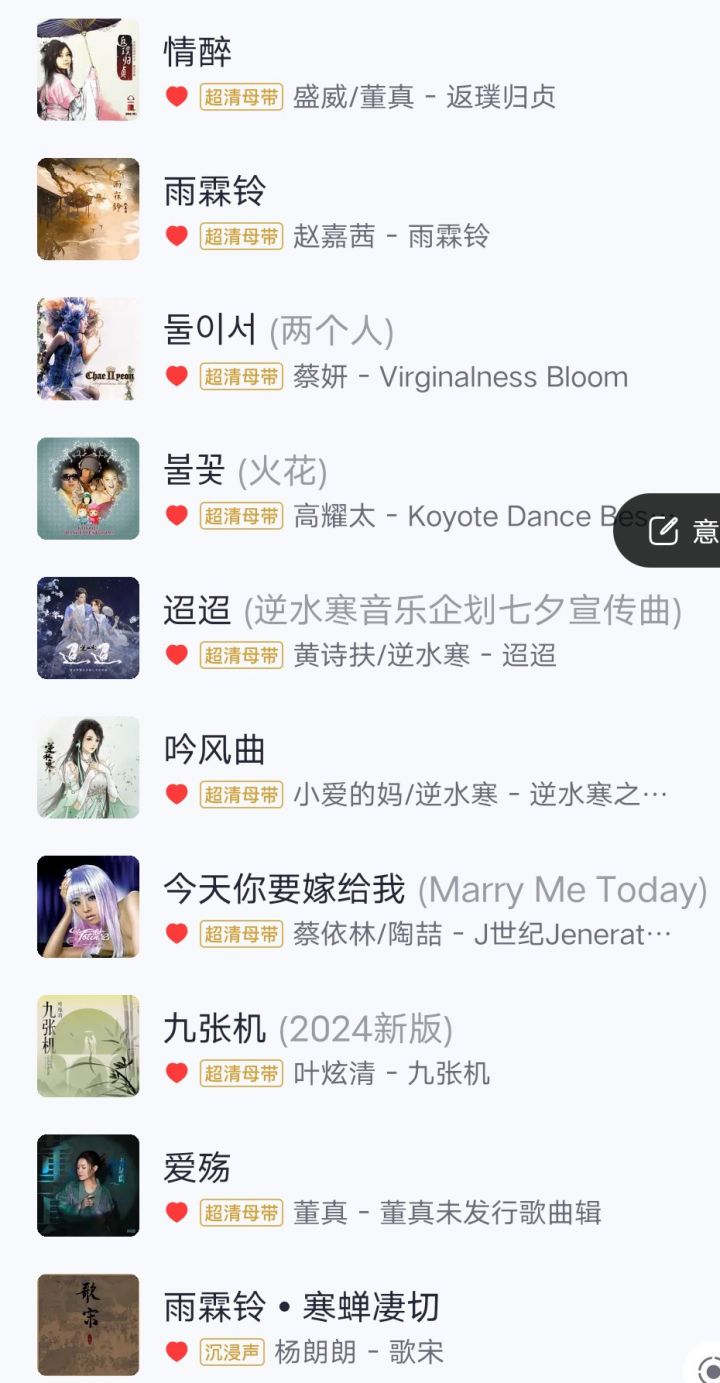Screen dimensions: 720x1383
Task: Play 雨霖铃 by 赵嘉茜
Action: pos(360,209)
